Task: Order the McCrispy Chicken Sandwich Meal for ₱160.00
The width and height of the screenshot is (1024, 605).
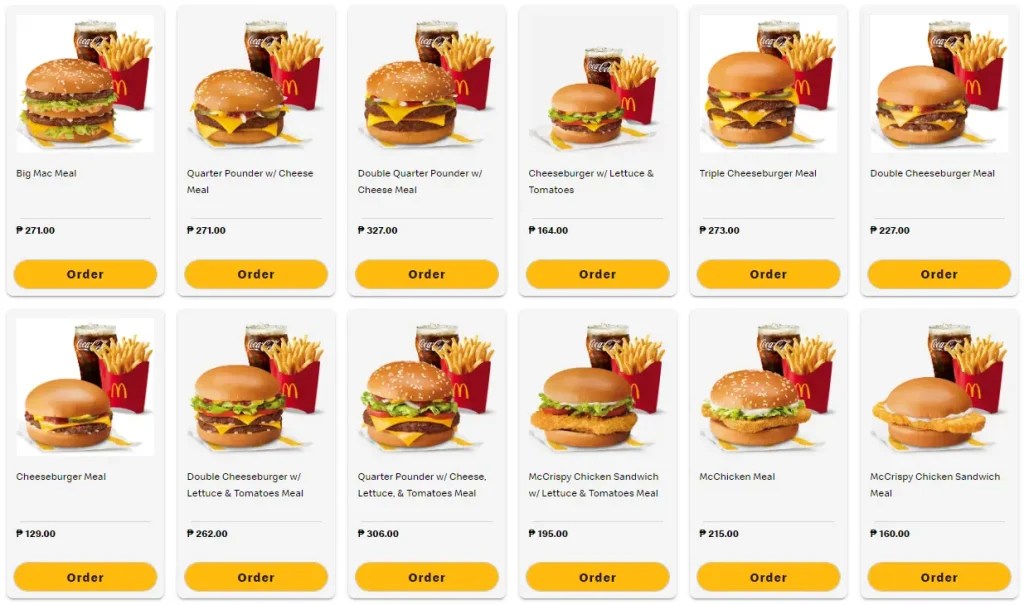Action: [x=939, y=577]
